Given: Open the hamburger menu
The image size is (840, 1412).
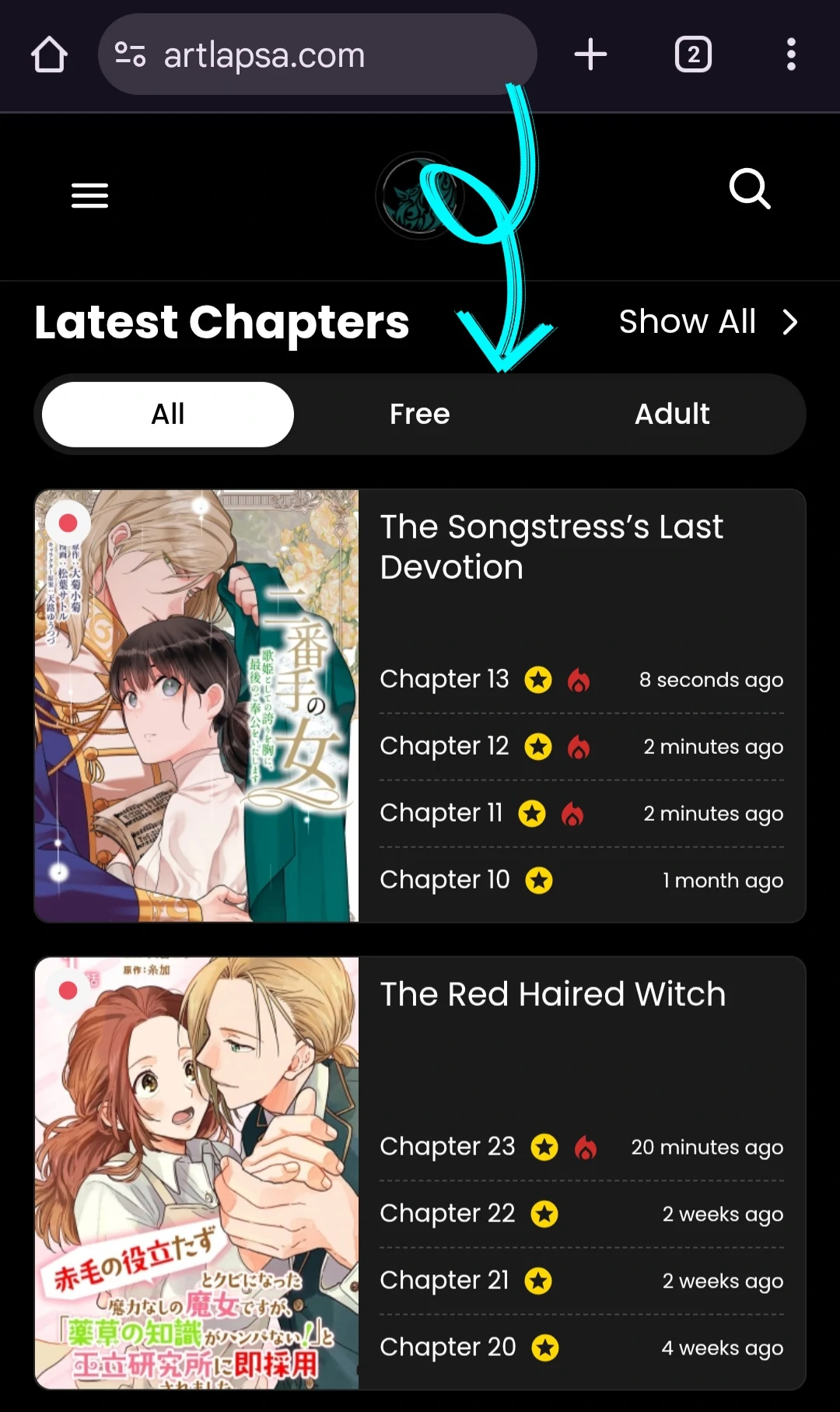Looking at the screenshot, I should pos(89,195).
